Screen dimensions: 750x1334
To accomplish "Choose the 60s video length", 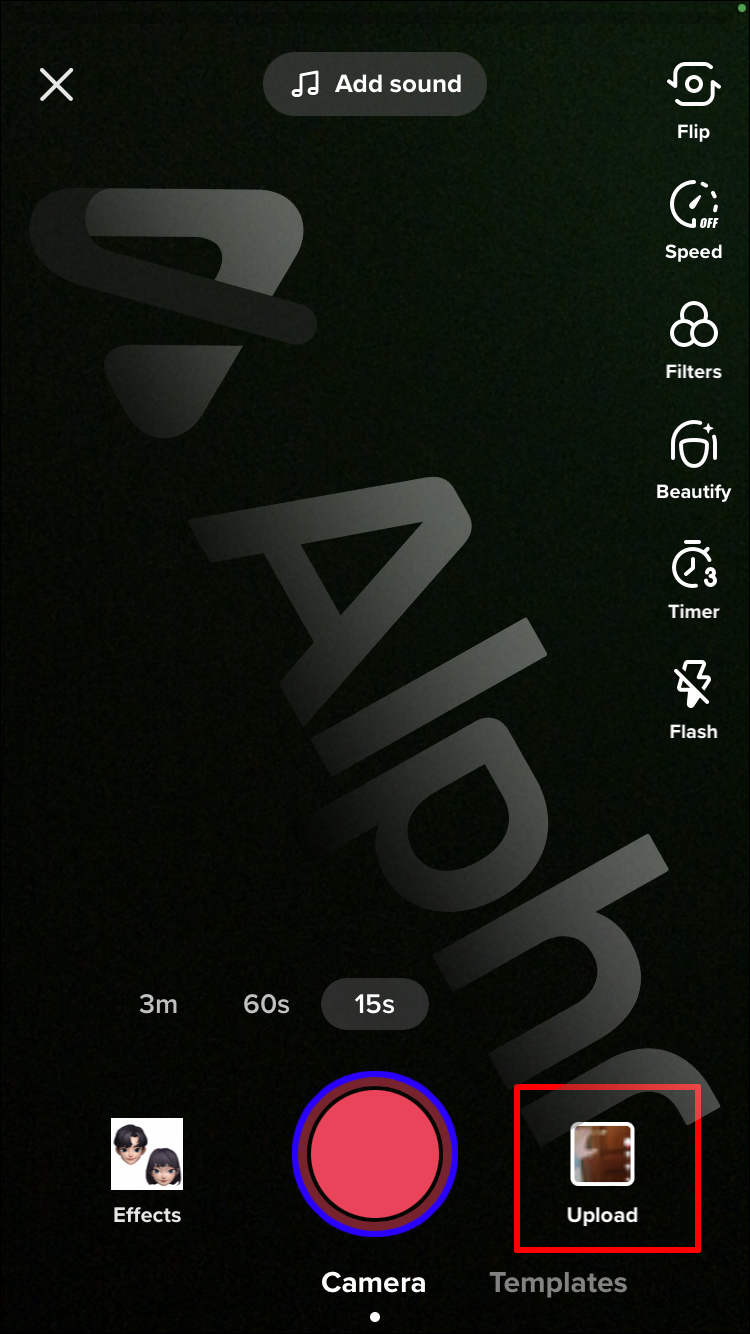I will point(266,1004).
